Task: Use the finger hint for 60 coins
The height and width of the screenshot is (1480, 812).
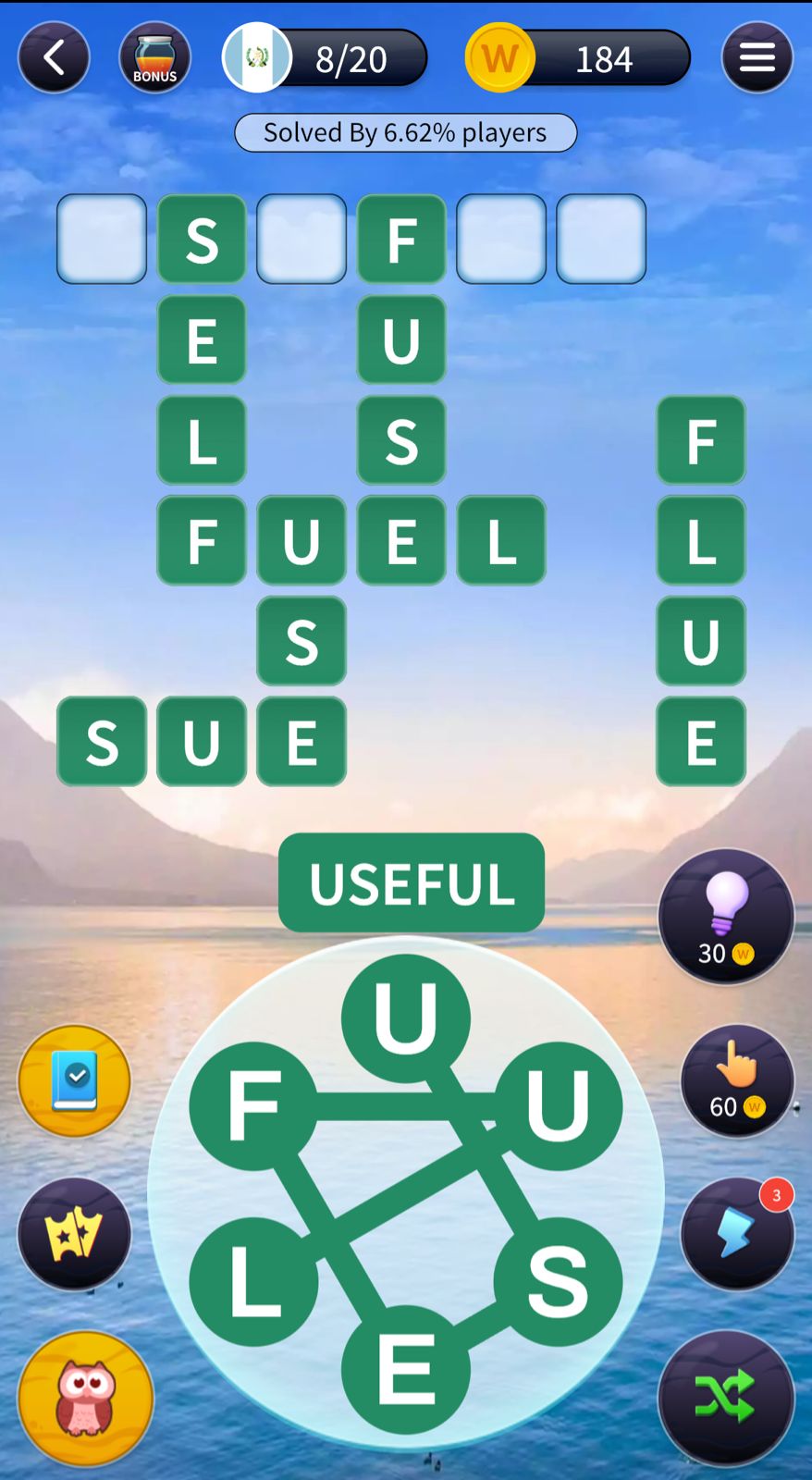Action: 737,1080
